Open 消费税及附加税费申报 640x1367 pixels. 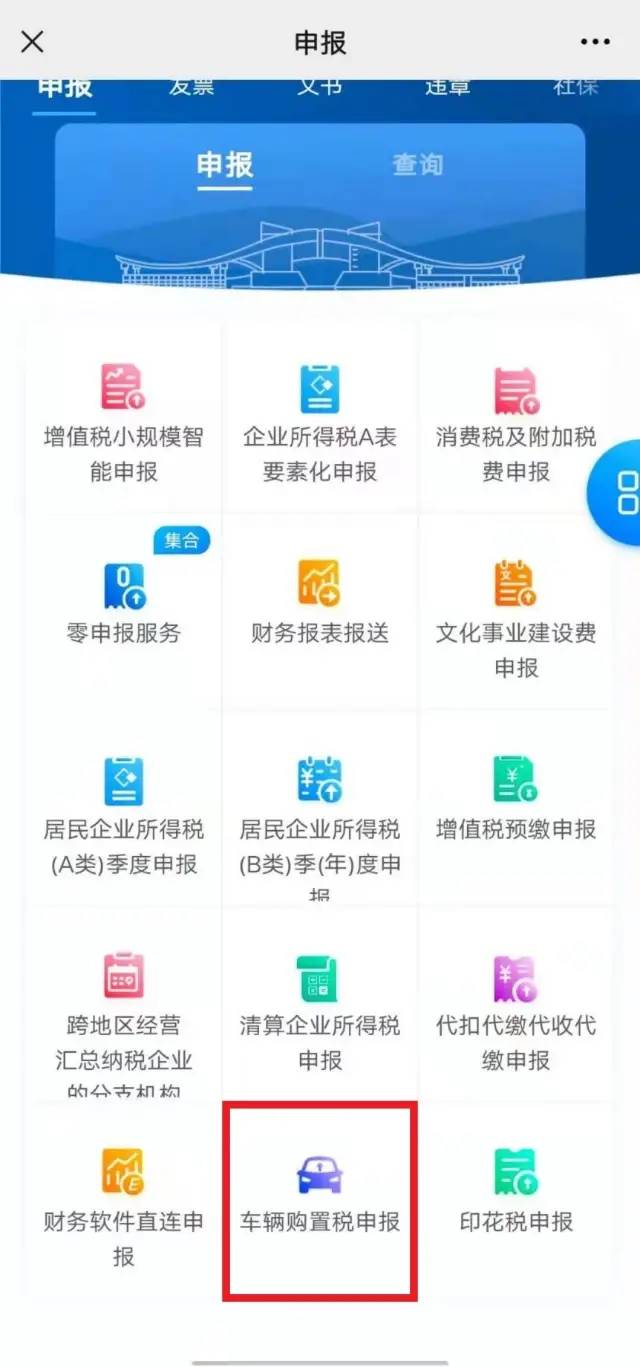[516, 419]
